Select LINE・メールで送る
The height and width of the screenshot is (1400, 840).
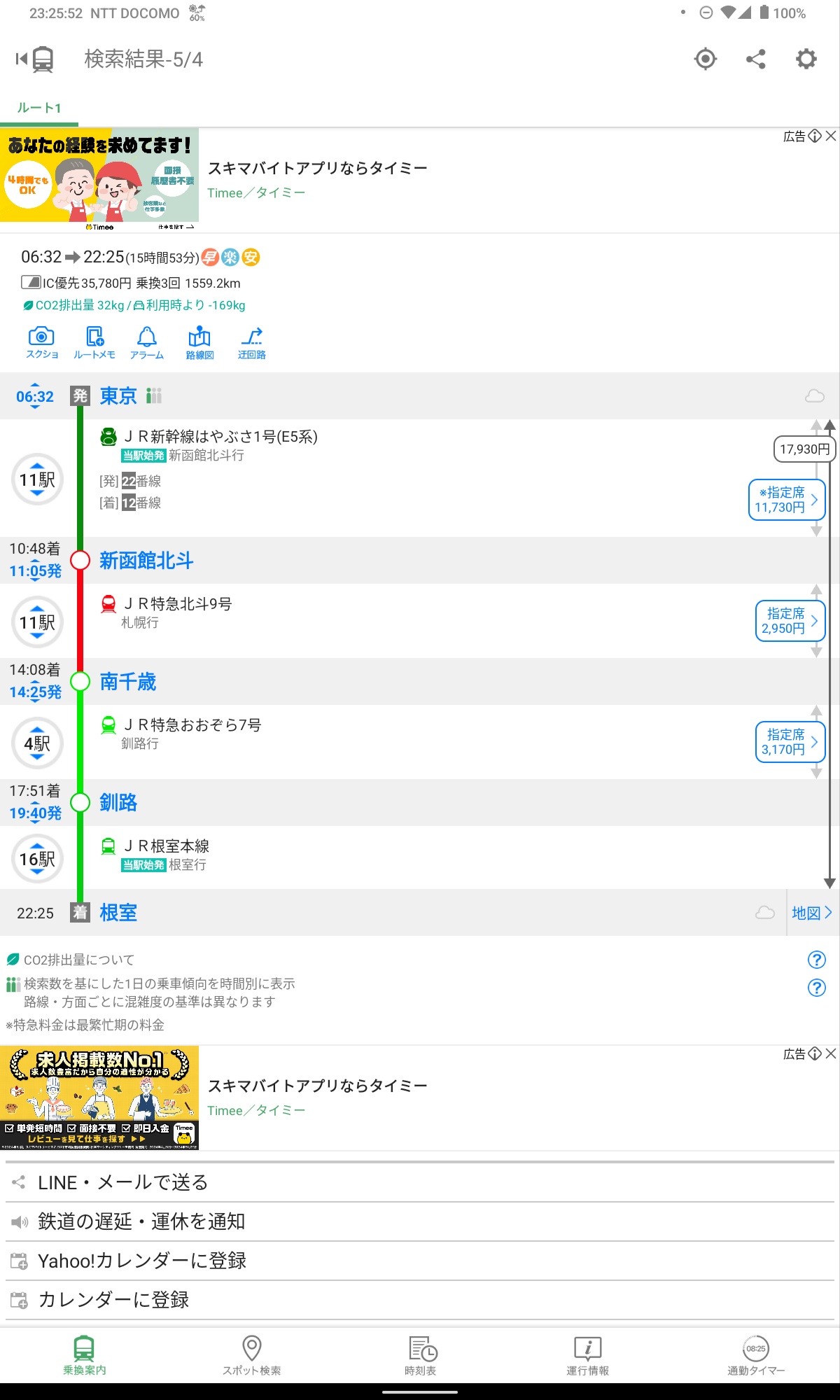pos(420,1182)
